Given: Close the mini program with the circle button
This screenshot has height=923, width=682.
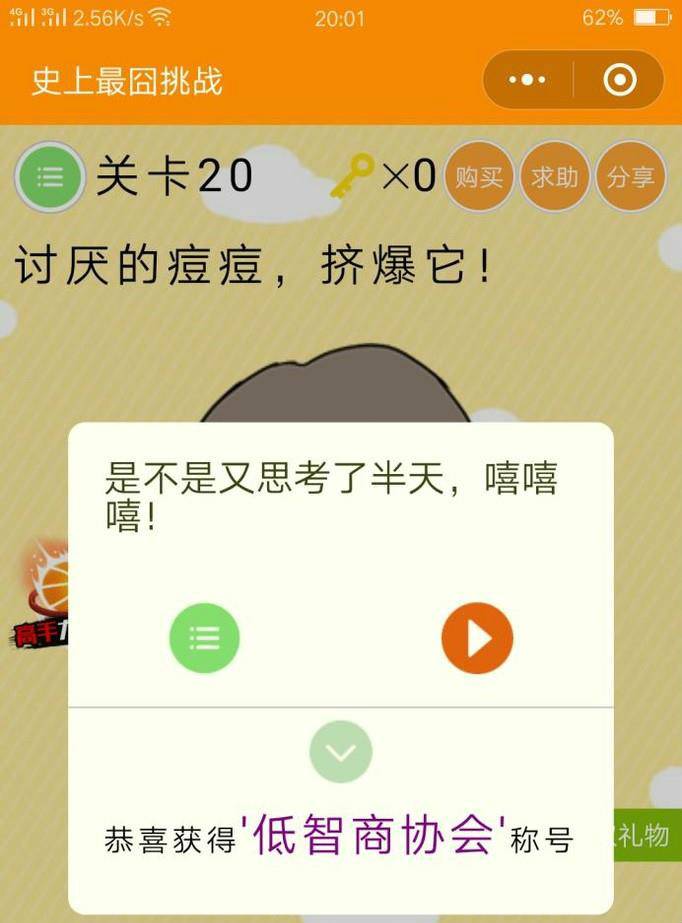Looking at the screenshot, I should (x=620, y=80).
